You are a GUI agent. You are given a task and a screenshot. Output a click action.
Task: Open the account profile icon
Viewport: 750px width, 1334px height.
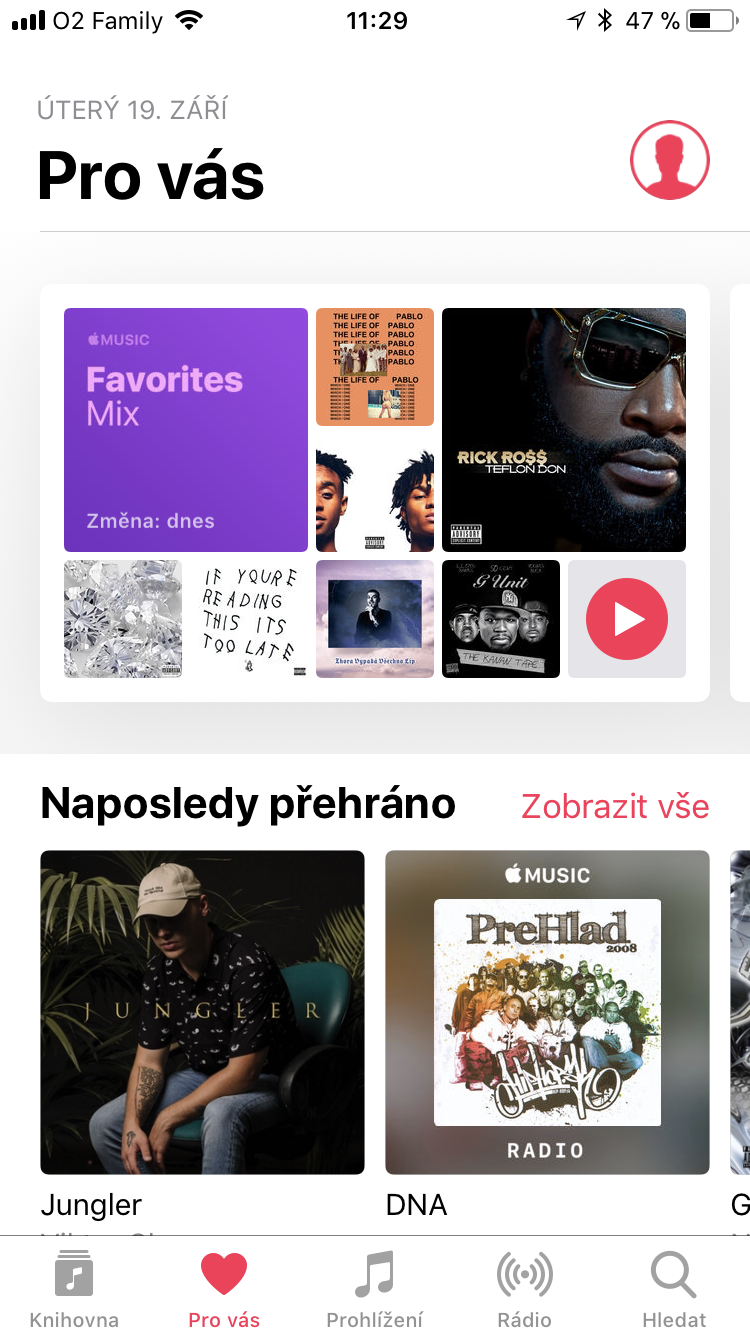(x=669, y=160)
